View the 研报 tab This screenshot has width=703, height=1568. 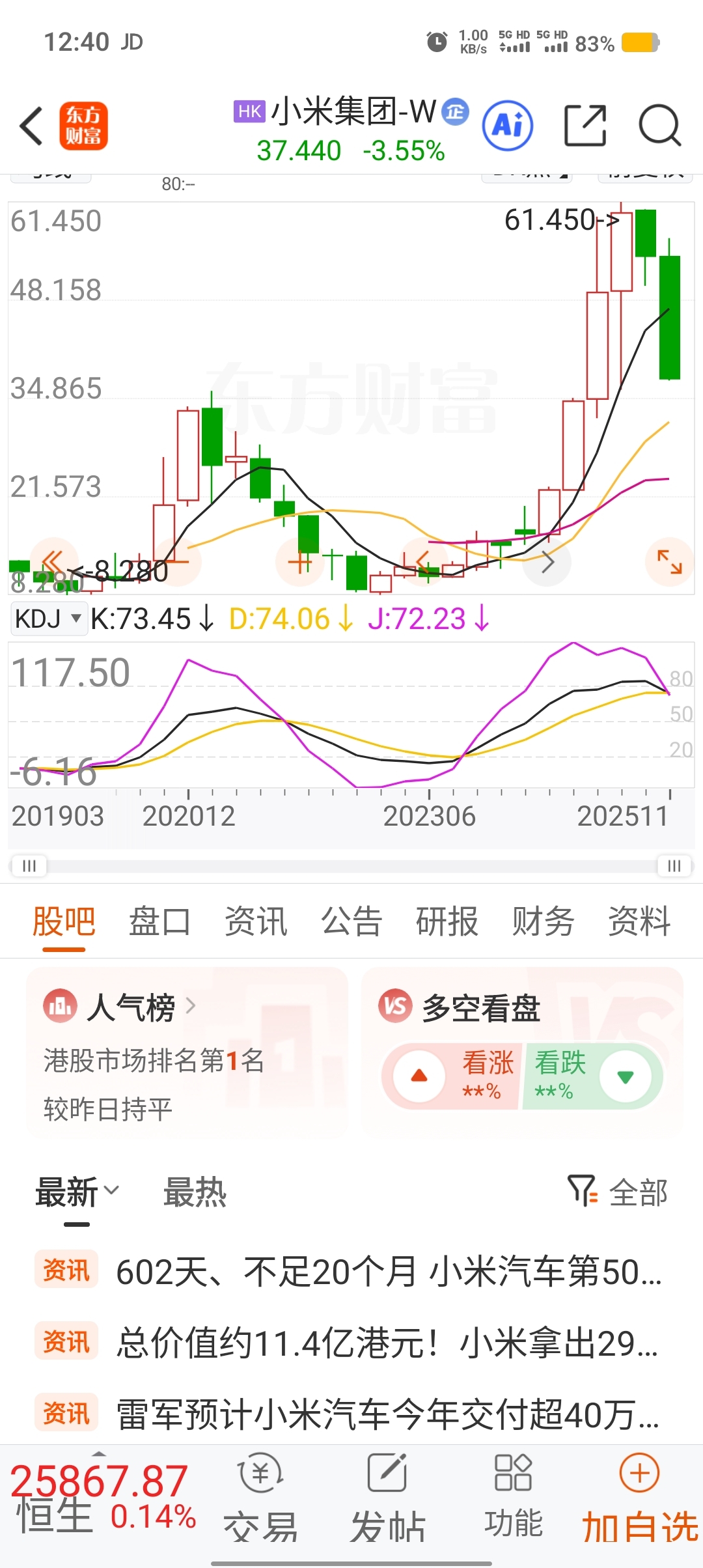point(447,921)
